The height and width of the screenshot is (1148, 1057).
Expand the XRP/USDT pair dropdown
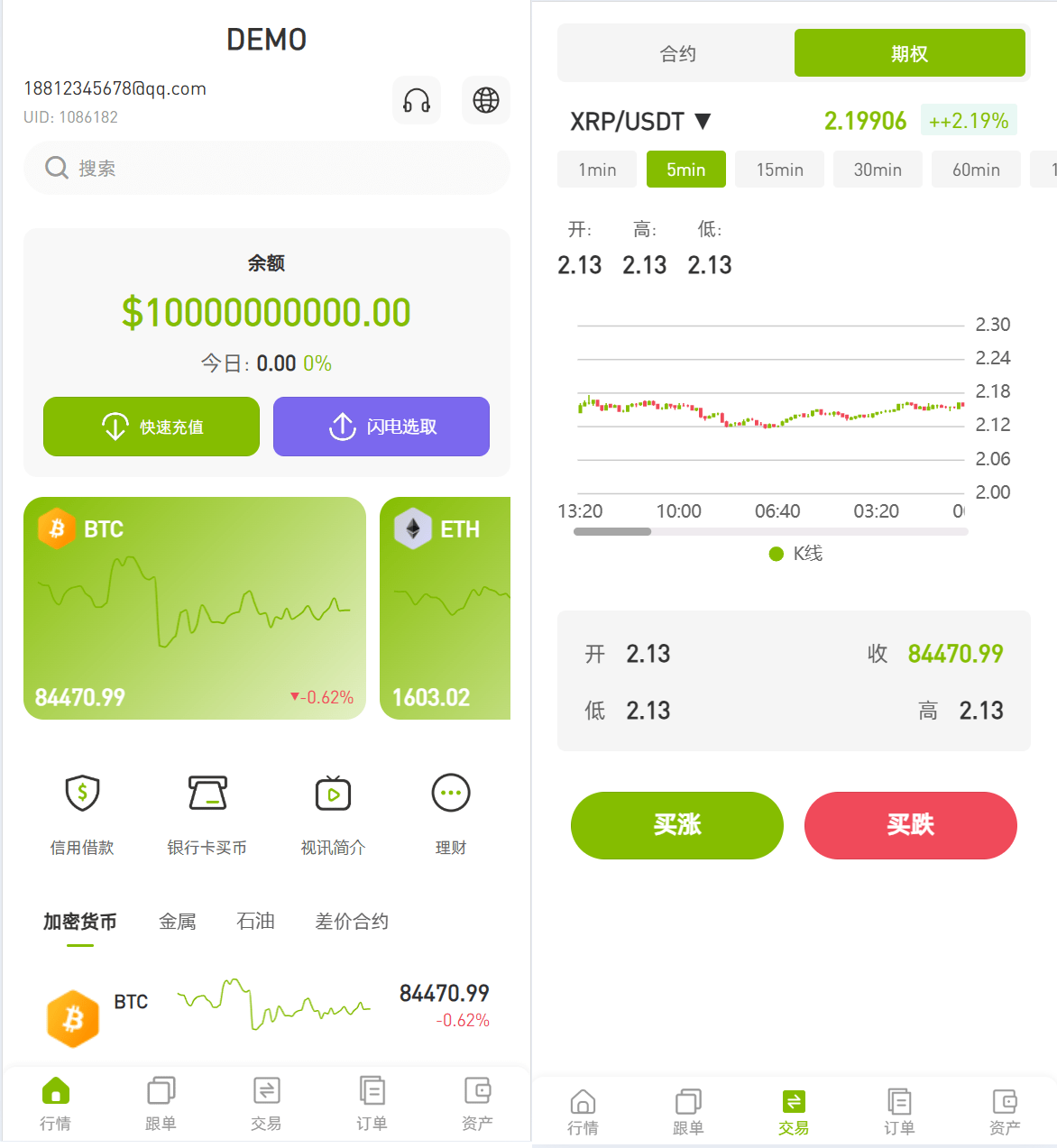(641, 120)
